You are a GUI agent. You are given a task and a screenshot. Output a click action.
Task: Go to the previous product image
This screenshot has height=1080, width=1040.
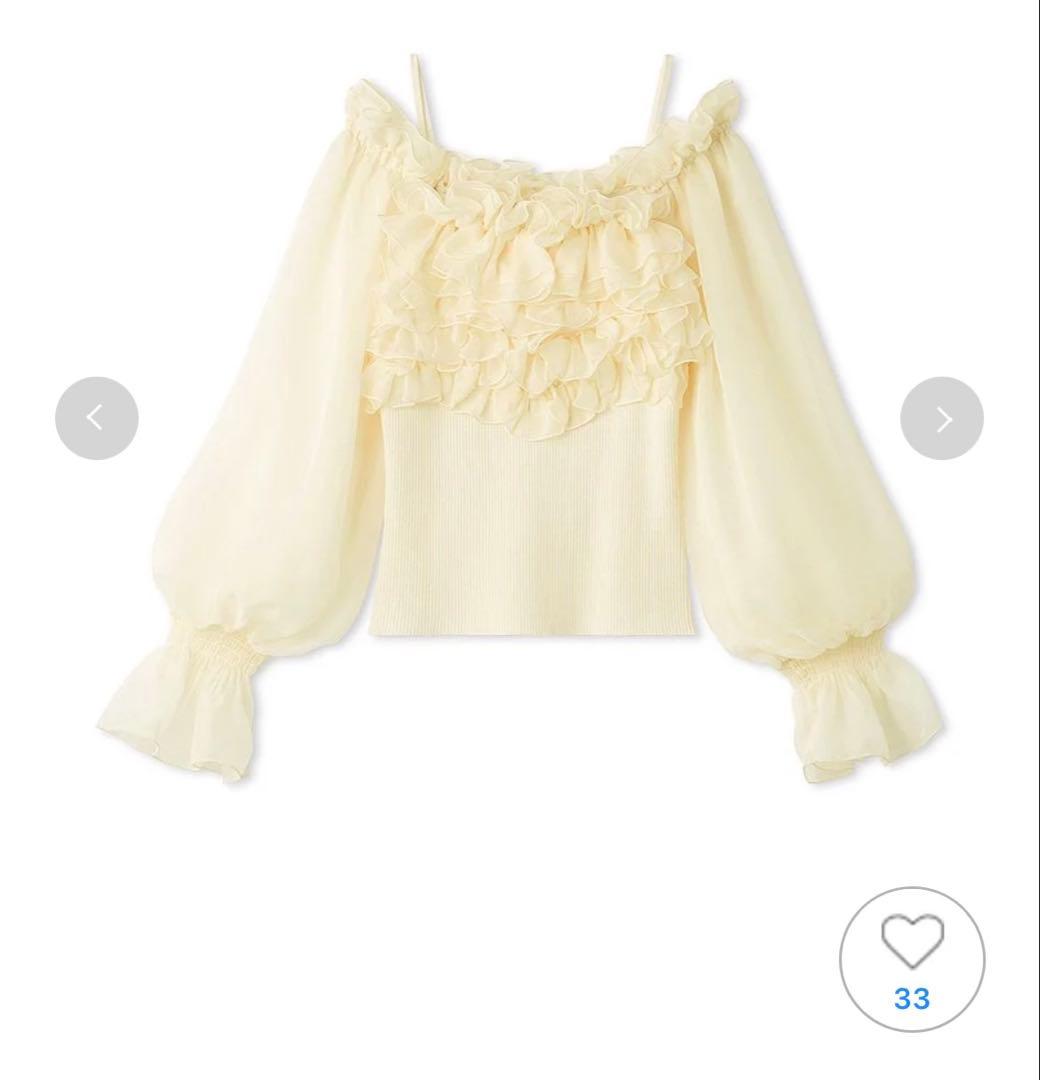(x=96, y=418)
